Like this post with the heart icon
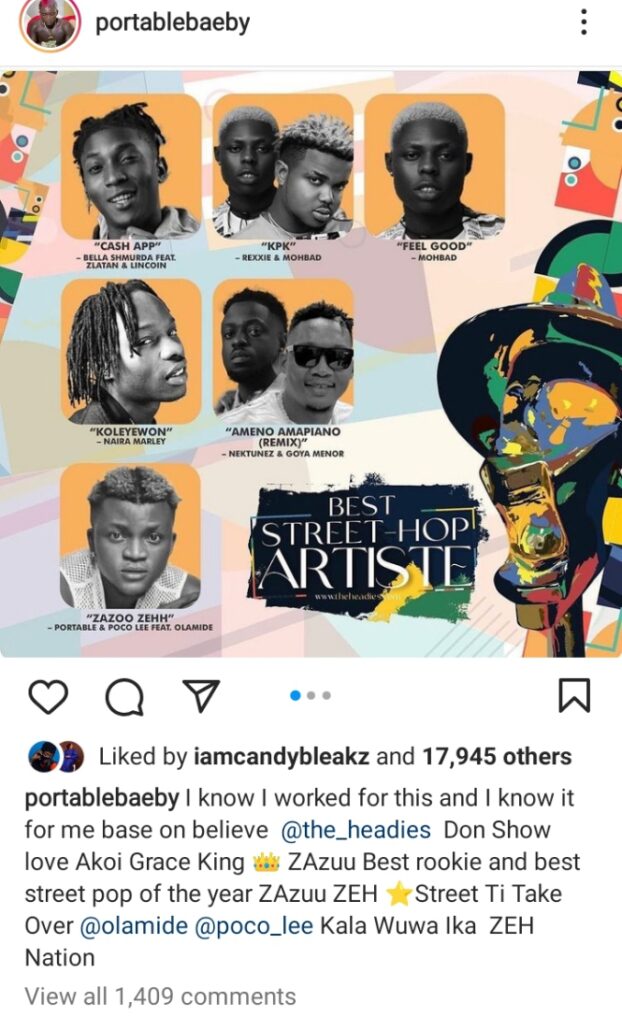Viewport: 622px width, 1017px height. [x=49, y=697]
